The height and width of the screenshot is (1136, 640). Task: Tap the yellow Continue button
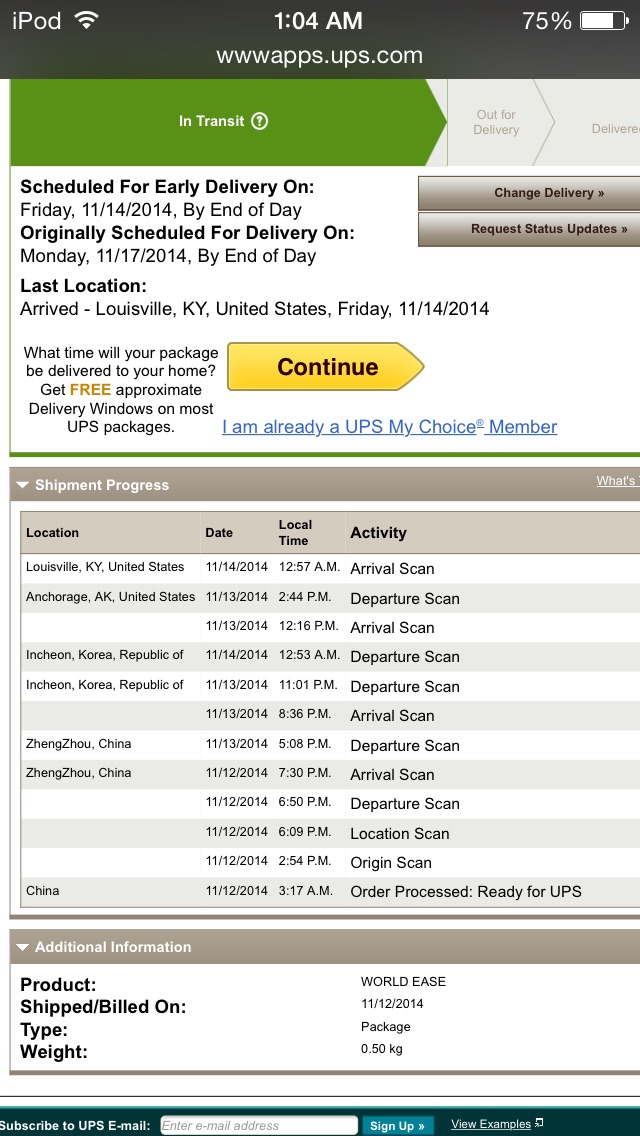pos(325,367)
